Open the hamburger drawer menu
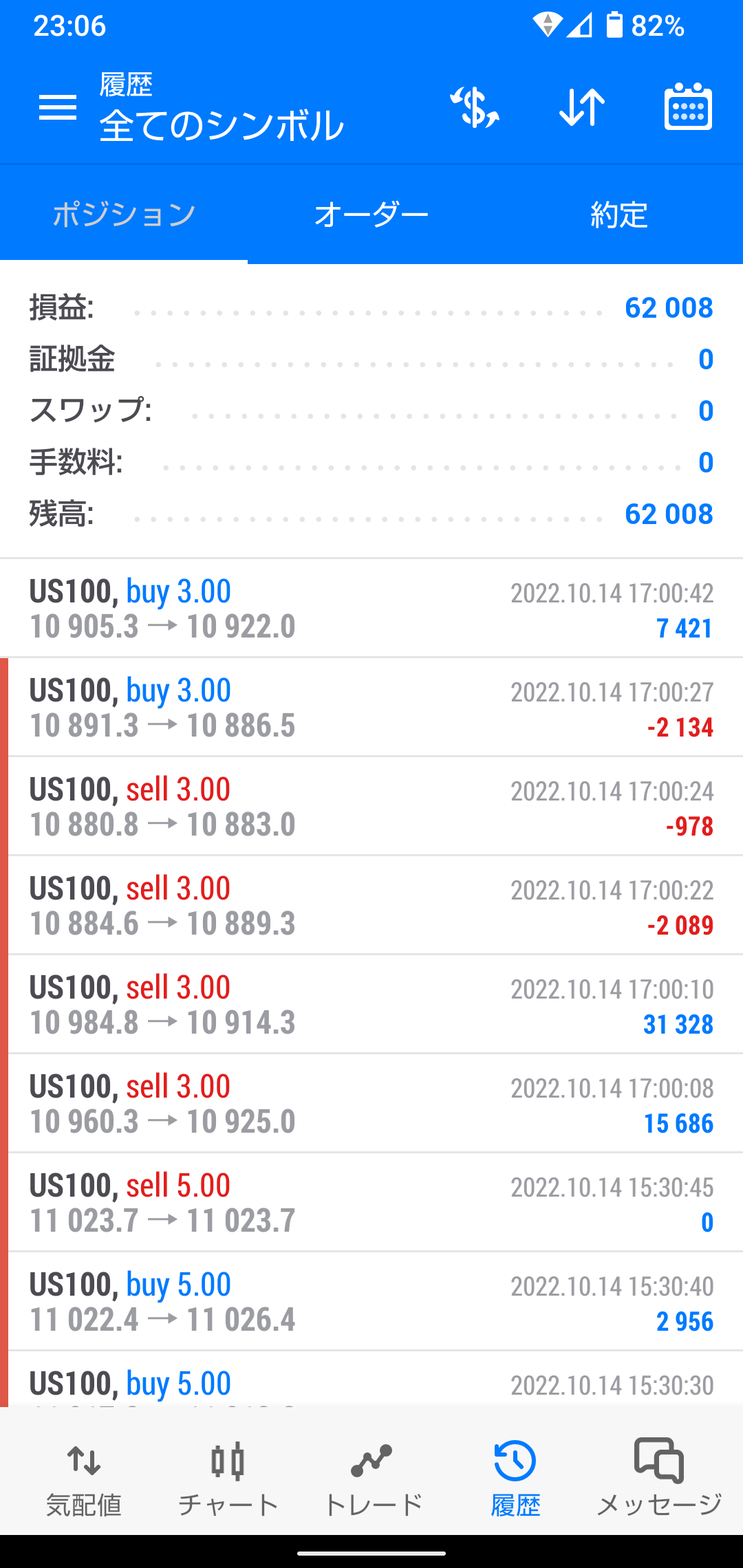The height and width of the screenshot is (1568, 743). (x=58, y=107)
